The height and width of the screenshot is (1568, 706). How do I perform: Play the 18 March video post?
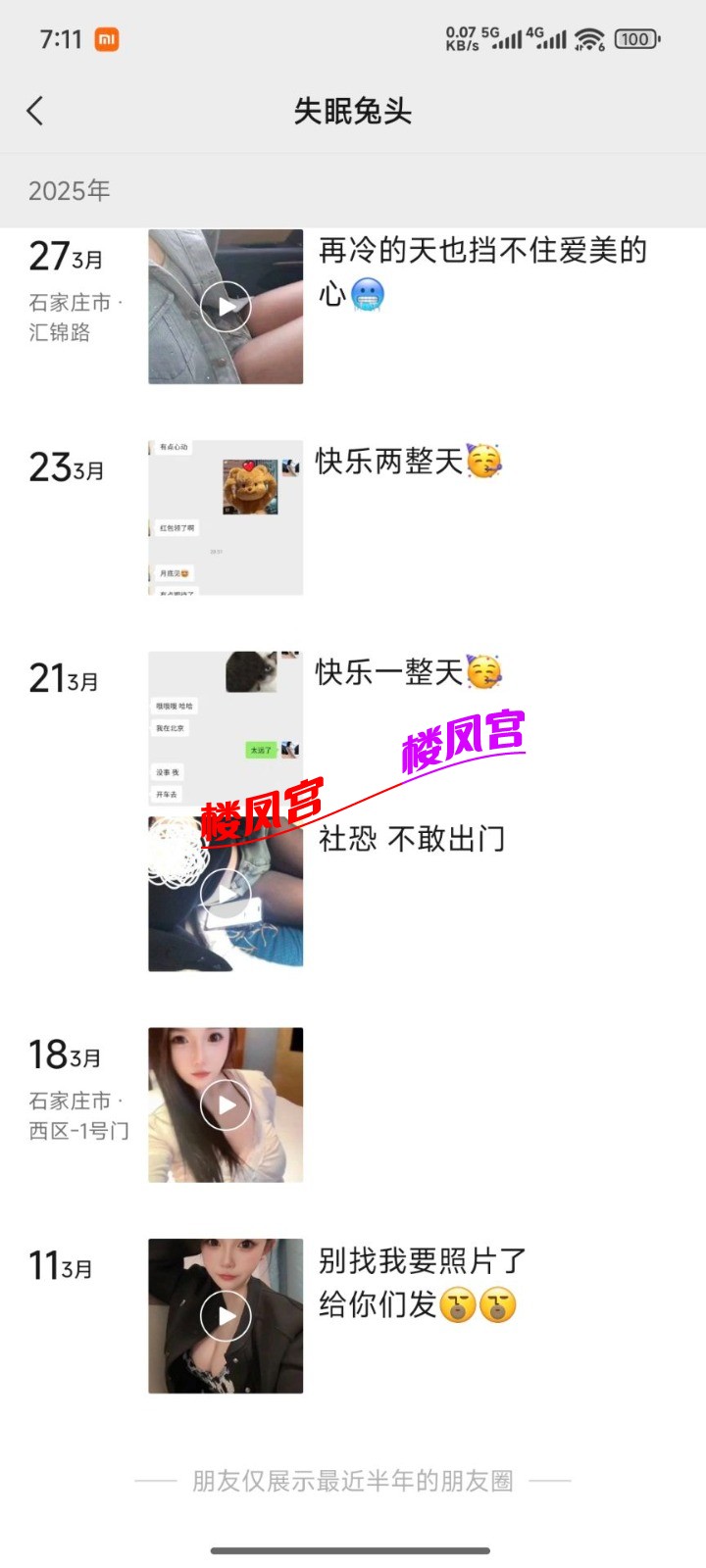click(x=226, y=1104)
